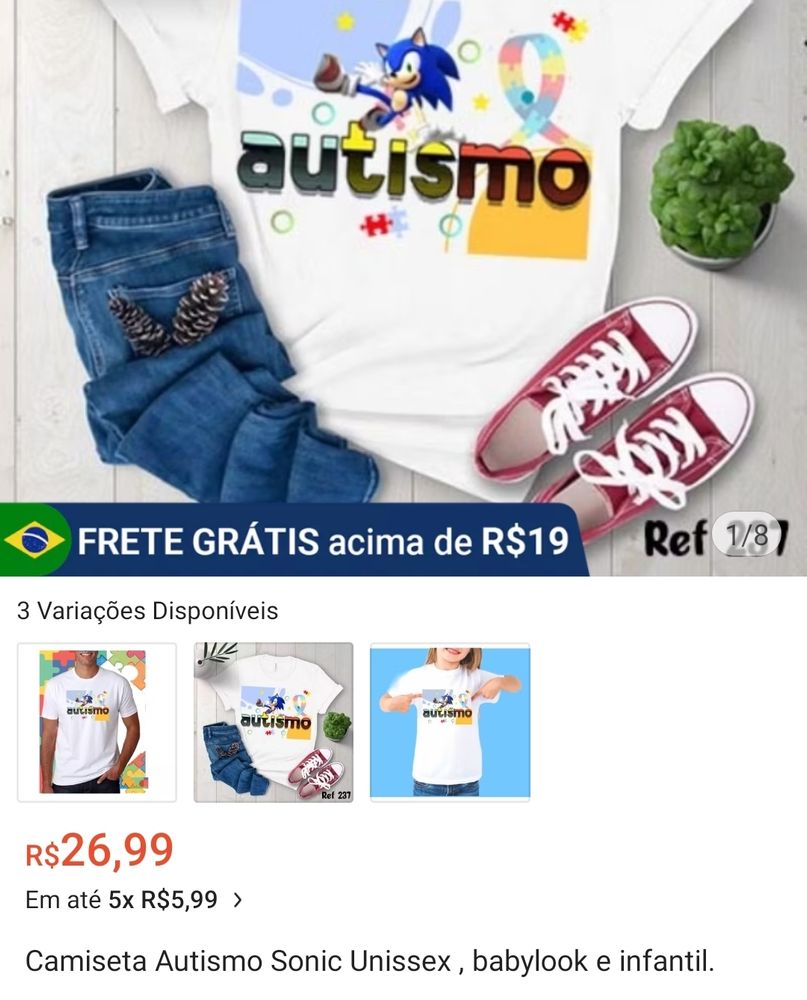Open installment details for 5x R$5,99
This screenshot has height=1000, width=807.
(x=236, y=900)
